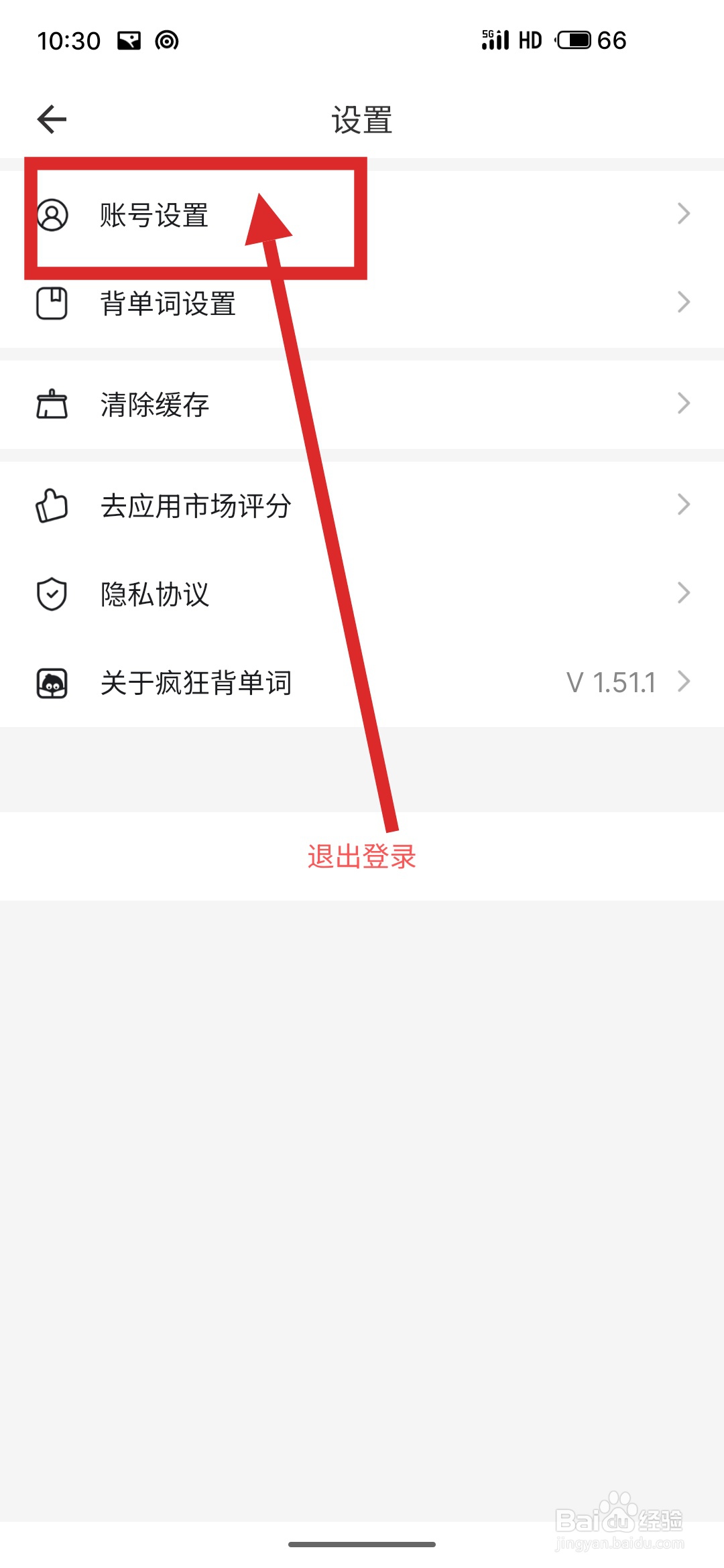Expand the 清除缓存 row chevron
Image resolution: width=724 pixels, height=1568 pixels.
(684, 403)
